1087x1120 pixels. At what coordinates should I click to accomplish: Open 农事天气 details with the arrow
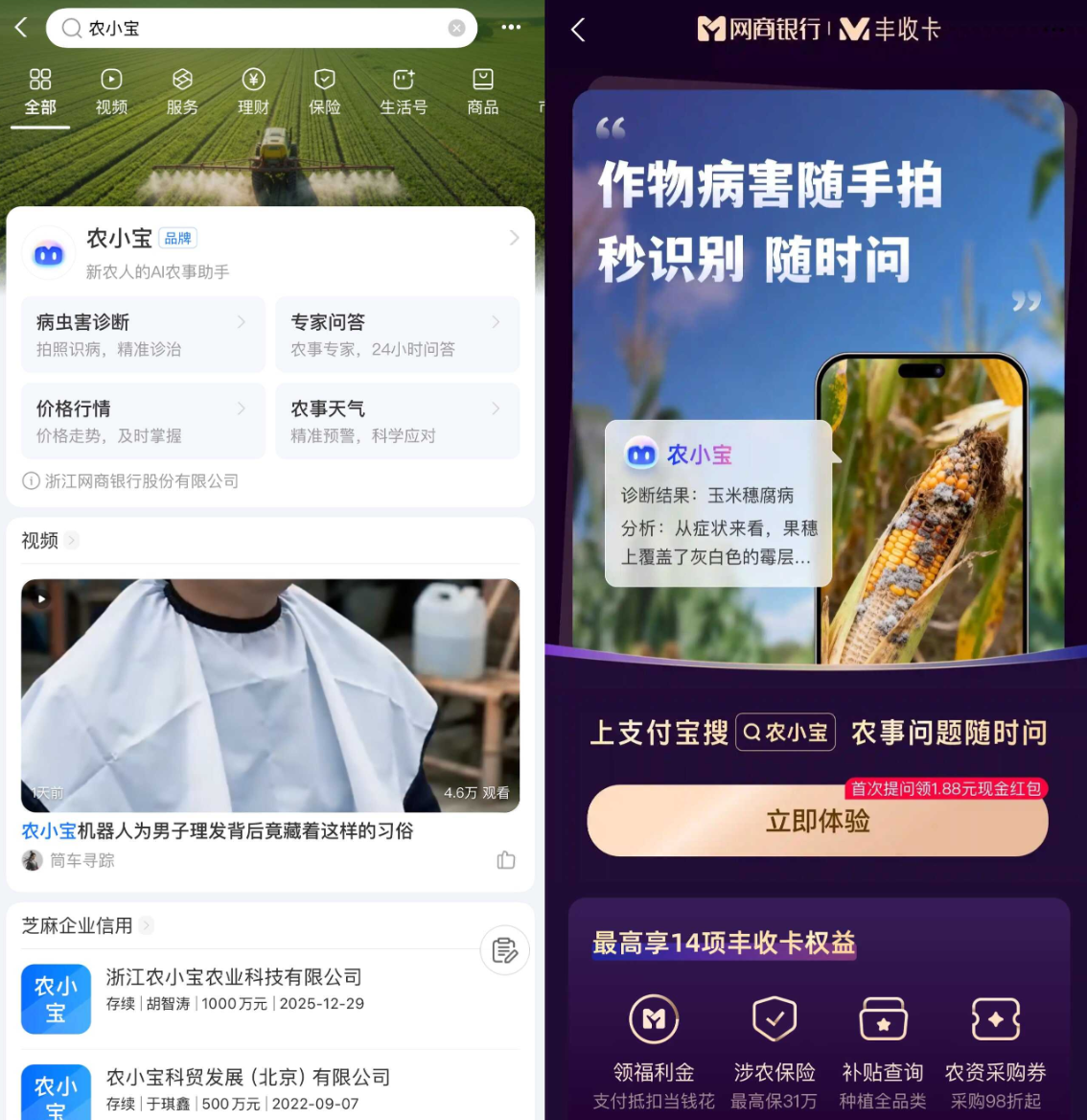coord(497,408)
